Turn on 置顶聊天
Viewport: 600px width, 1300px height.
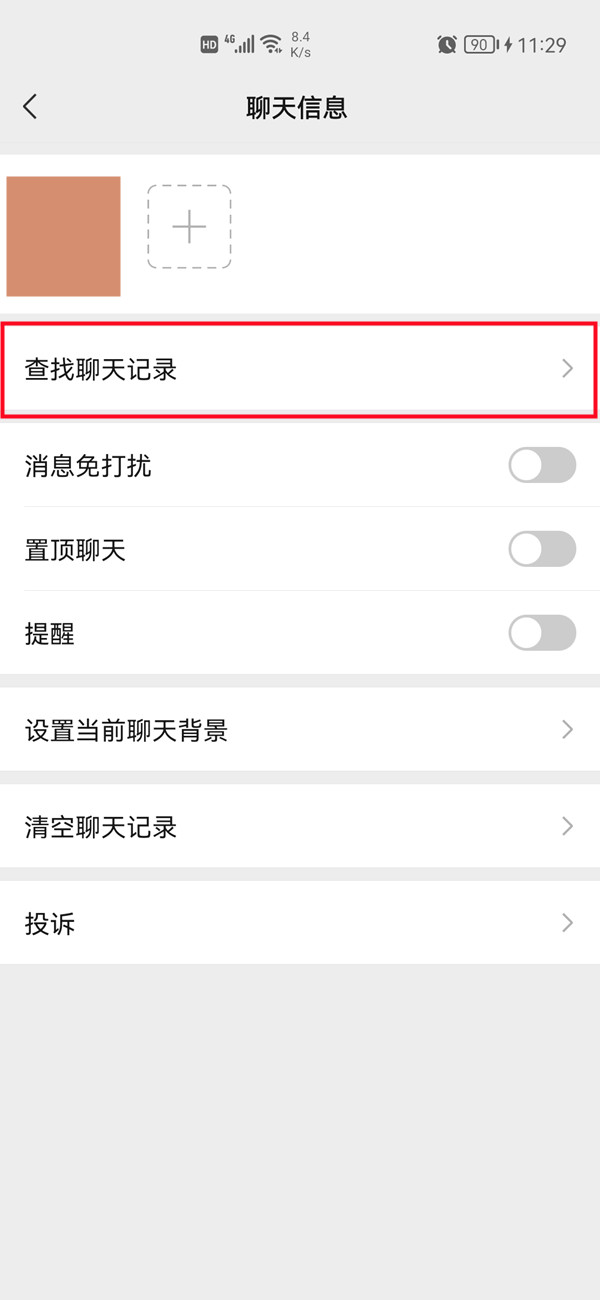pos(542,549)
